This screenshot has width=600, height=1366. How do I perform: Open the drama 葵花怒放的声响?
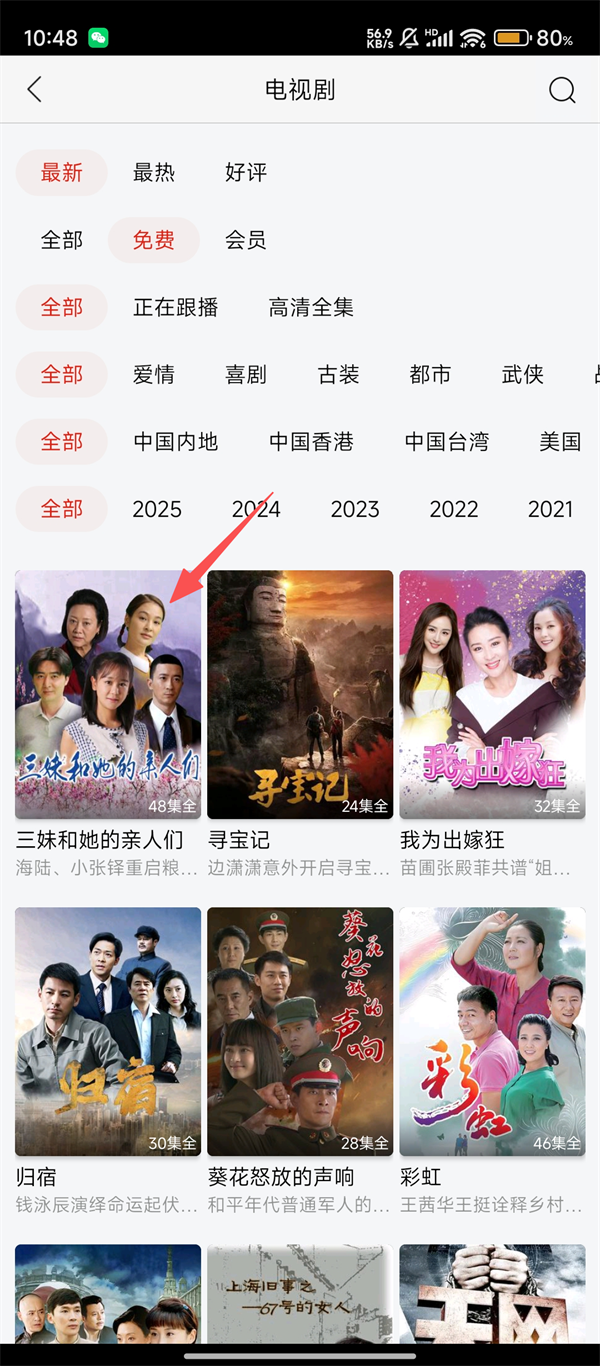click(300, 1031)
